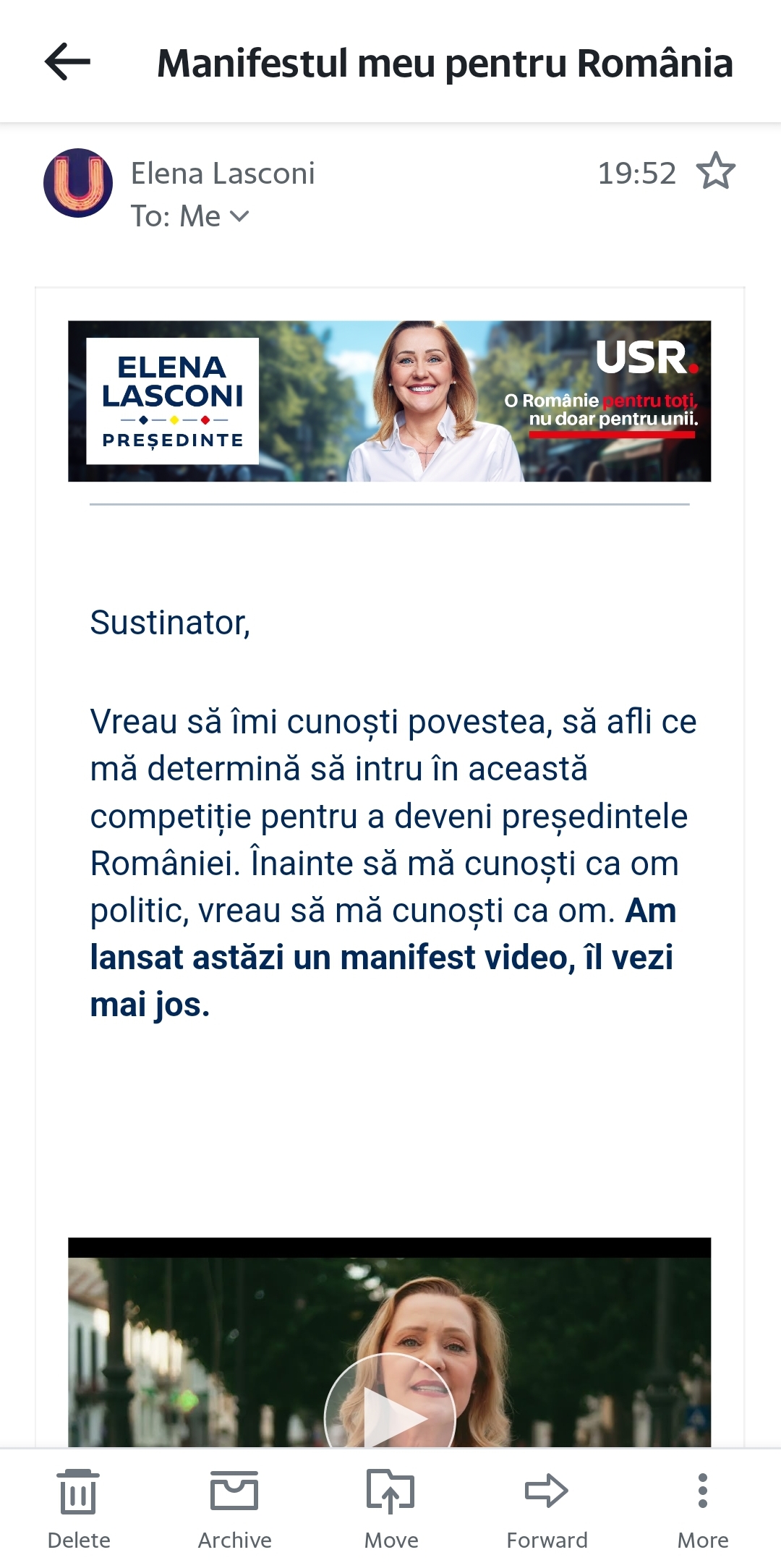Delete this email

point(79,1508)
